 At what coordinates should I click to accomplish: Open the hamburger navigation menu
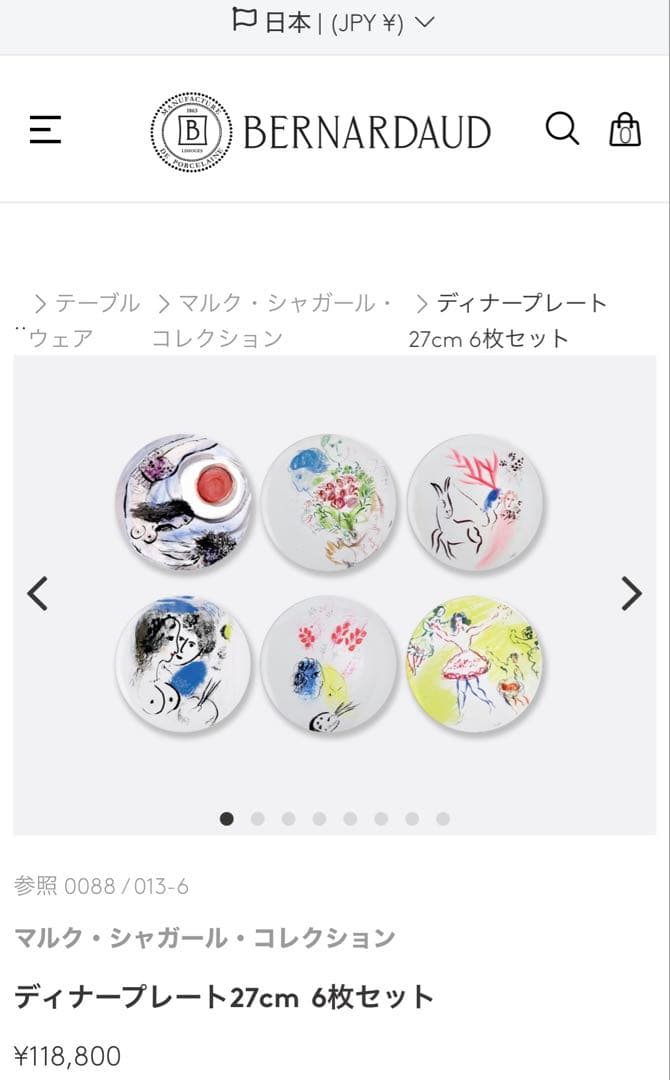(x=45, y=130)
